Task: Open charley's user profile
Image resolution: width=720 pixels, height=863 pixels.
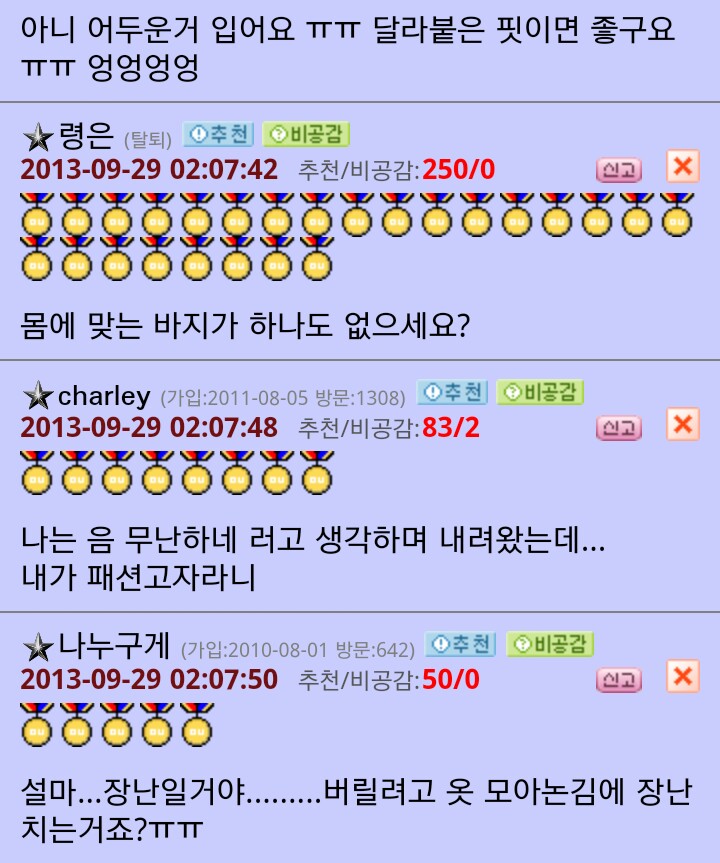Action: click(104, 396)
